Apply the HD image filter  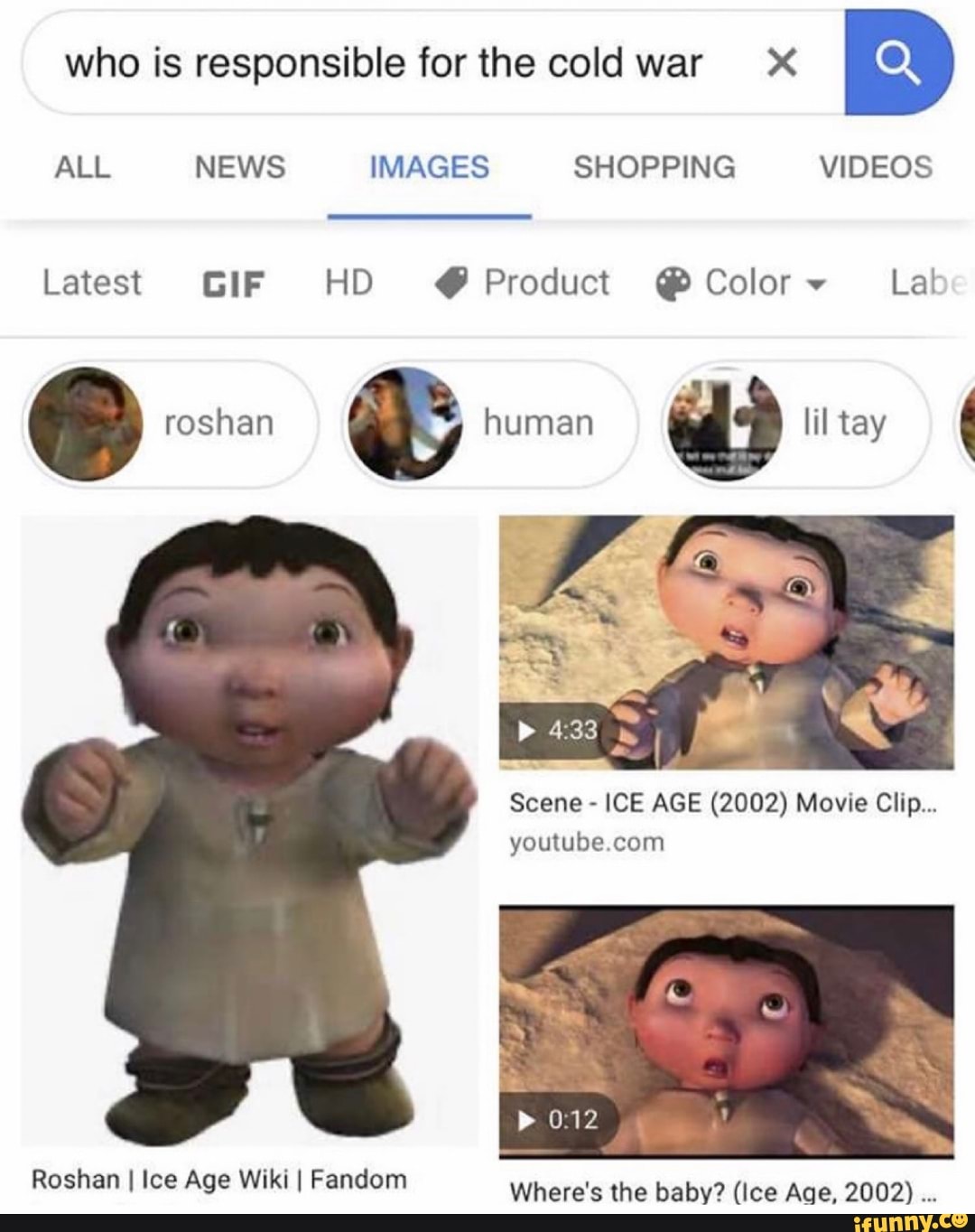point(348,283)
